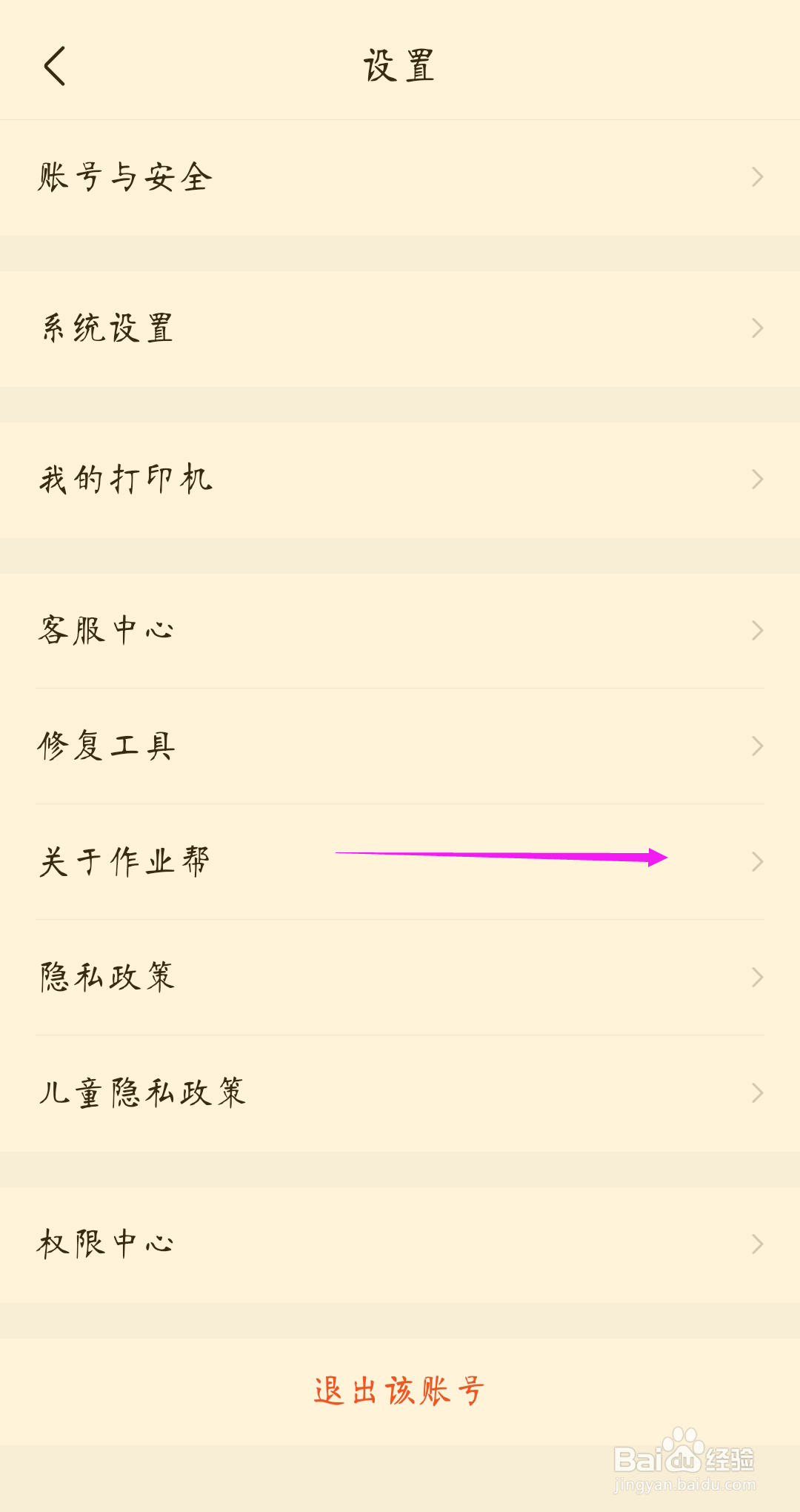The width and height of the screenshot is (800, 1512).
Task: Open 儿童隐私政策 children's privacy policy
Action: point(143,1092)
